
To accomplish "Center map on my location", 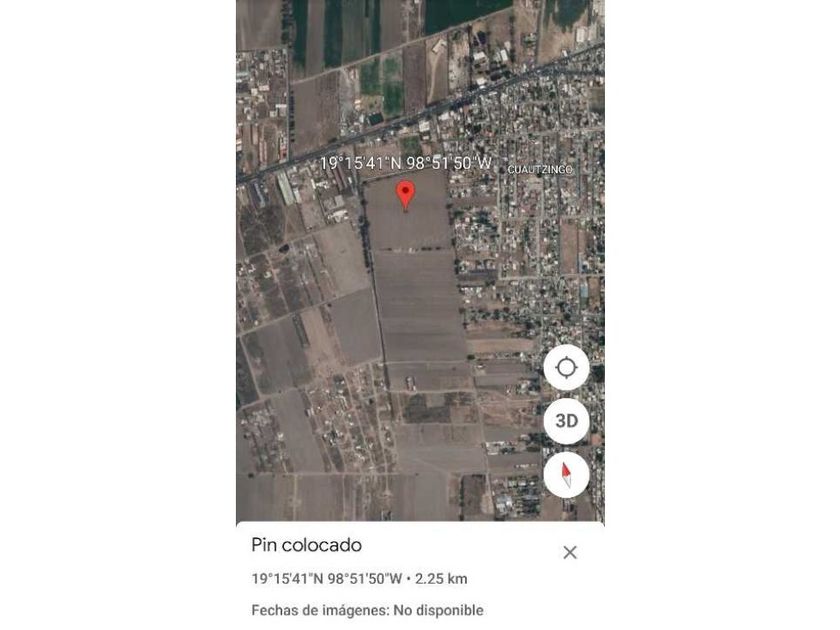I will tap(566, 367).
